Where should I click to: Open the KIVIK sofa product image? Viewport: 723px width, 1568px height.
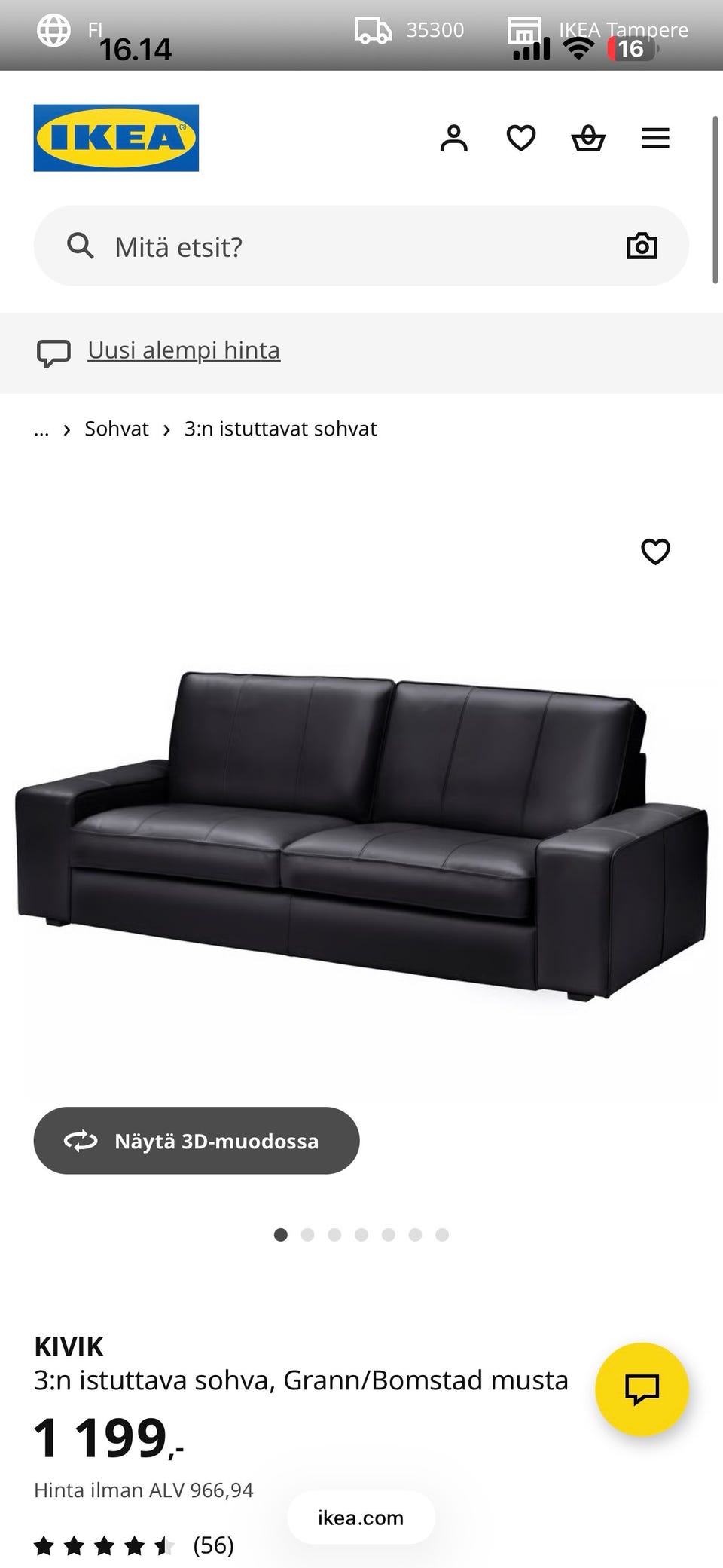click(x=361, y=829)
